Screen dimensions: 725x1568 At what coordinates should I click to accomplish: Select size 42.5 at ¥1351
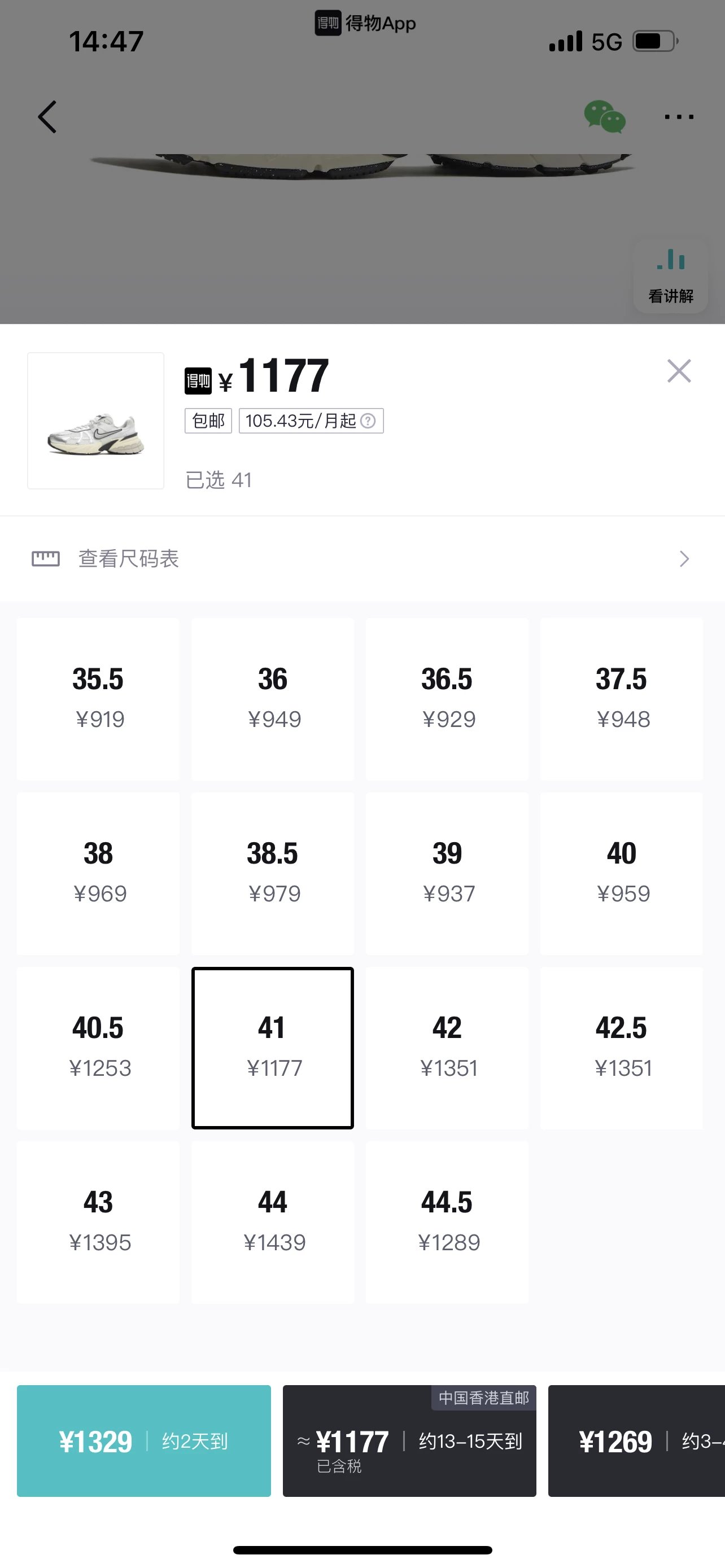(622, 1048)
